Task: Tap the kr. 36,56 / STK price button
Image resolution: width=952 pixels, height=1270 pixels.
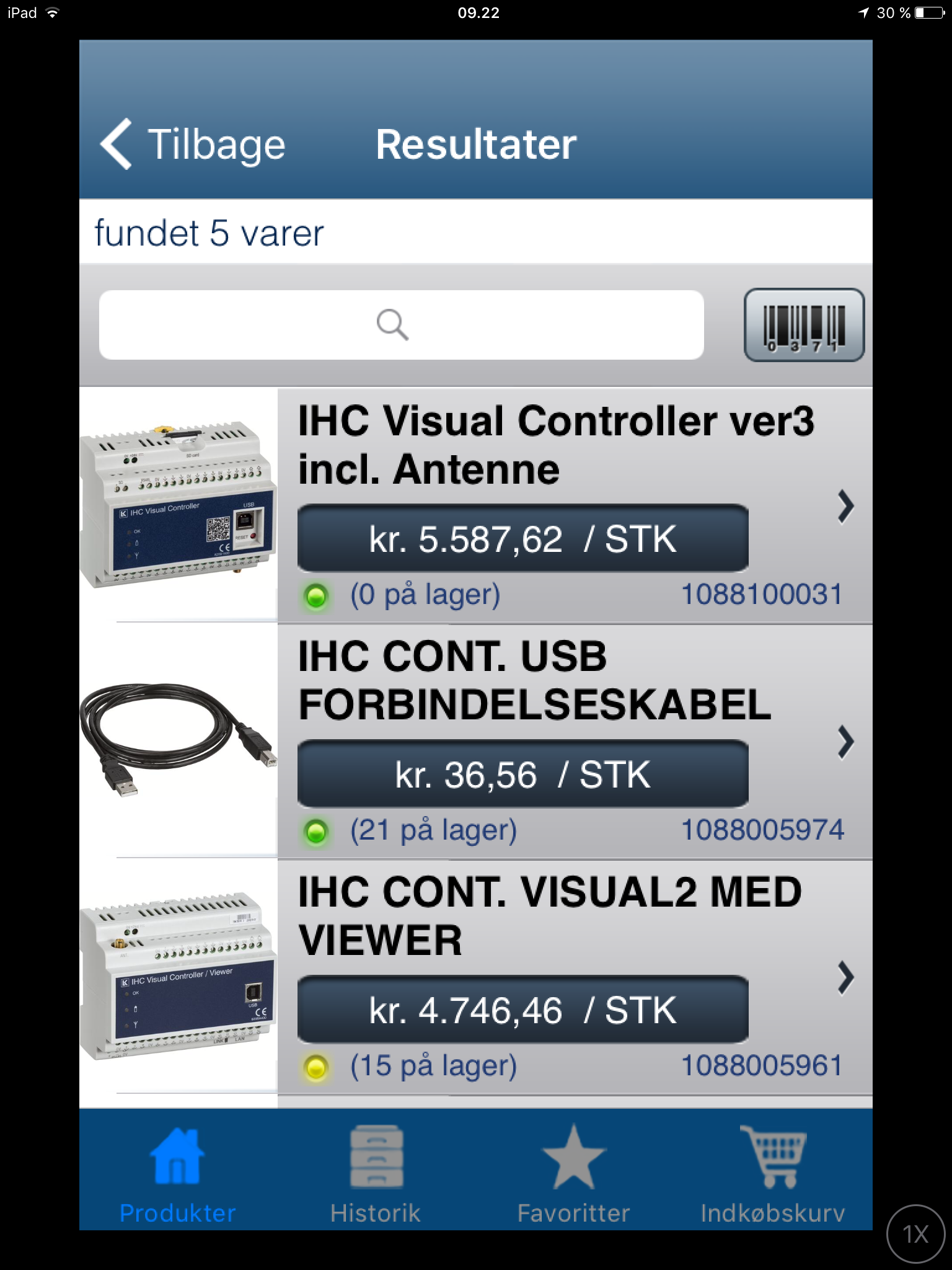Action: pos(522,774)
